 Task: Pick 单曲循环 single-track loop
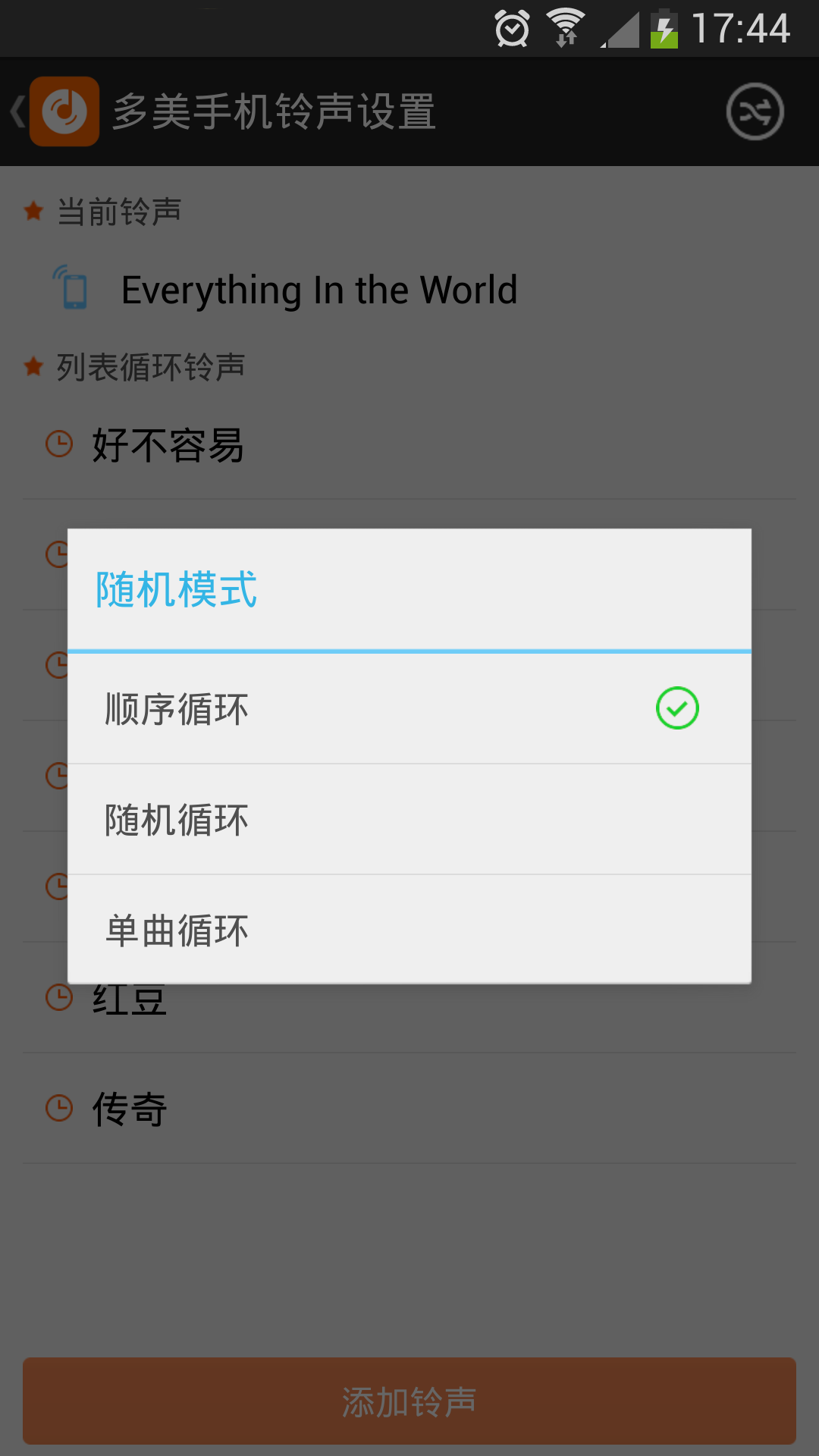click(409, 930)
